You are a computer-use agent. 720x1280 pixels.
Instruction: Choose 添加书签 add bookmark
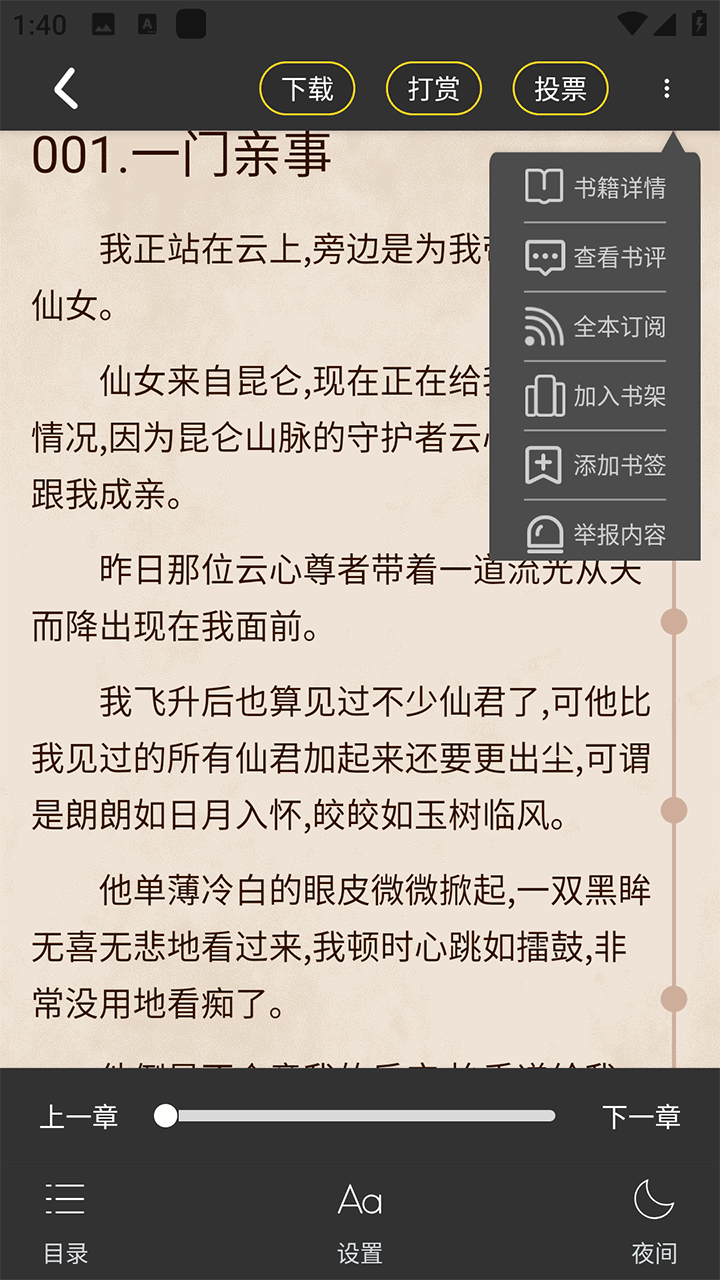(595, 465)
